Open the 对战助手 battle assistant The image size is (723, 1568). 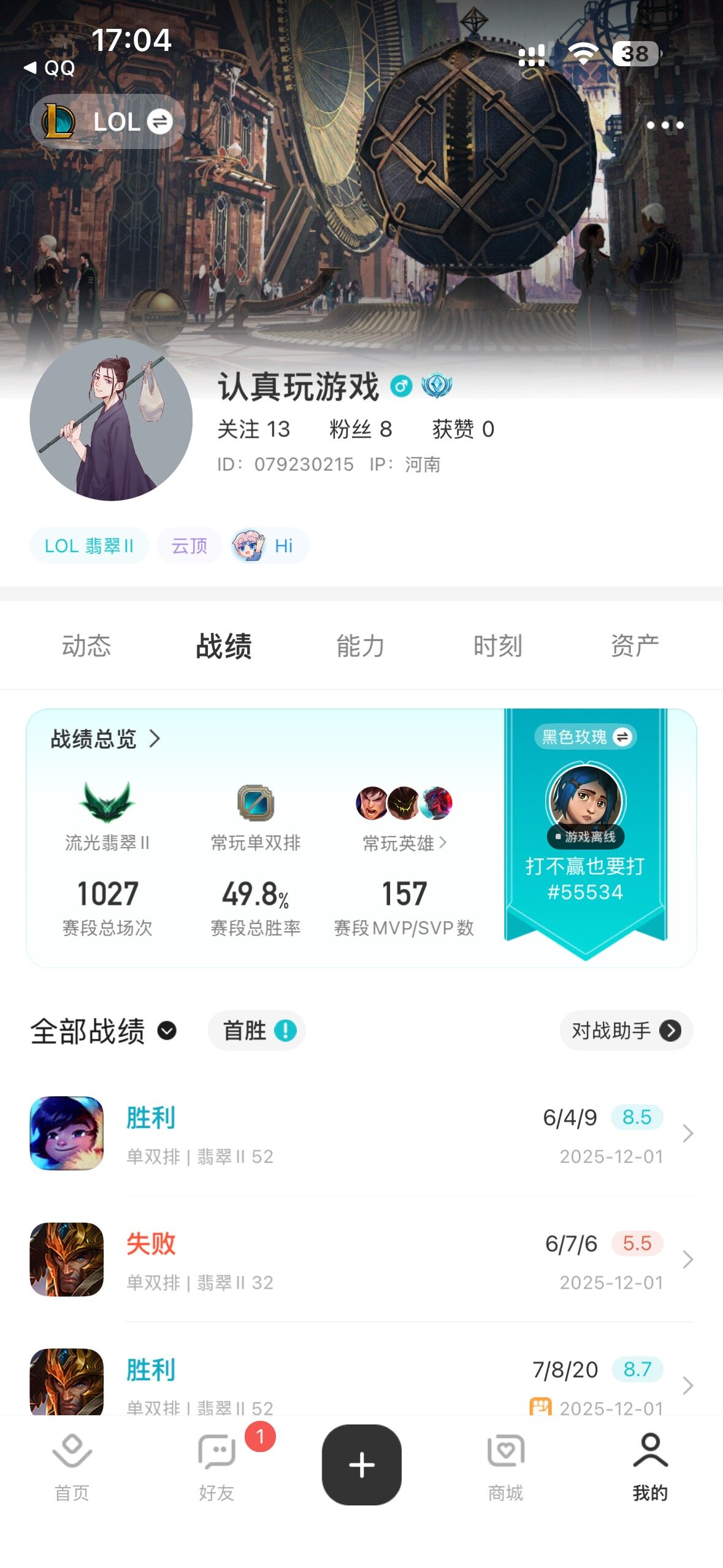(625, 1031)
